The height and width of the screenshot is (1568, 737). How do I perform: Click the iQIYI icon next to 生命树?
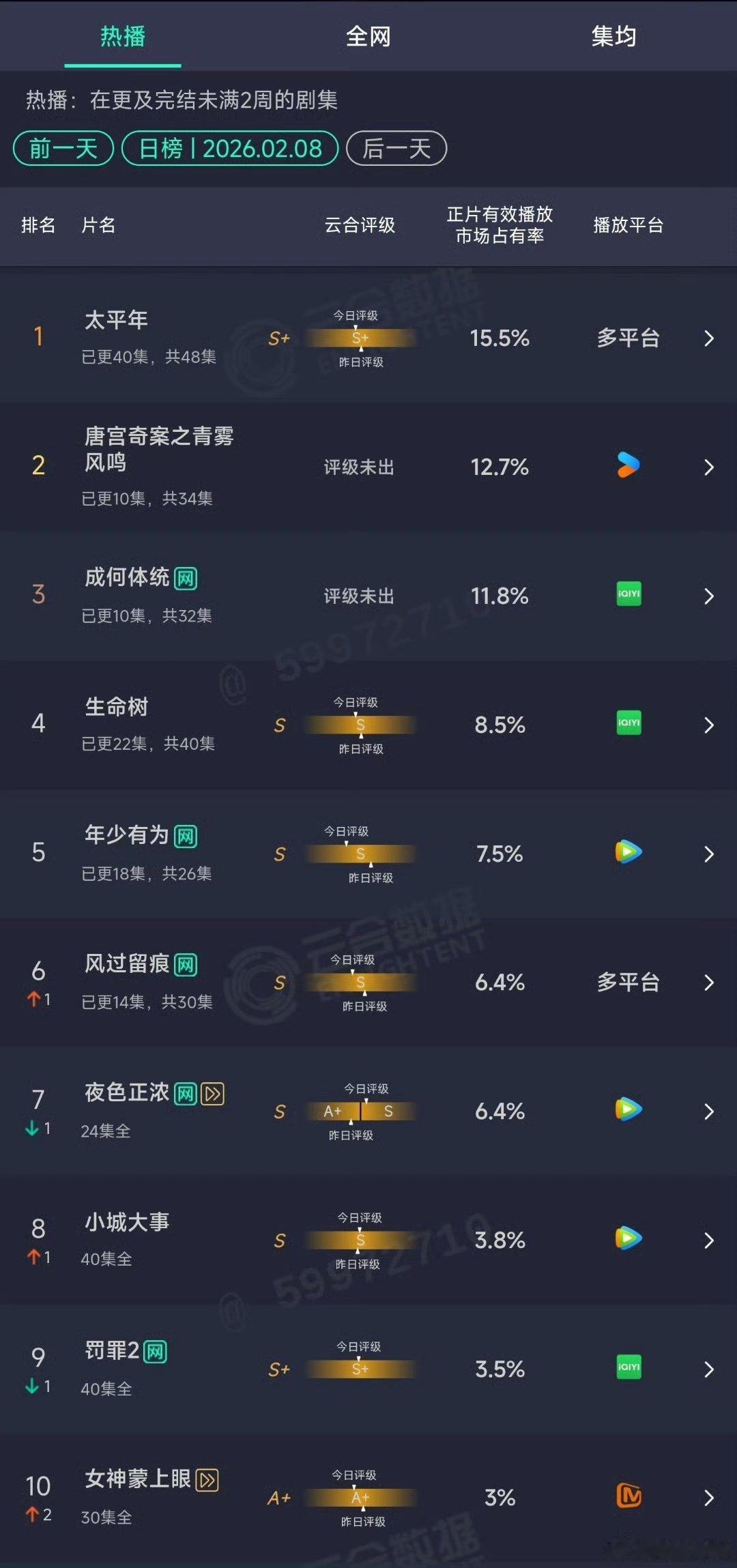pos(628,724)
